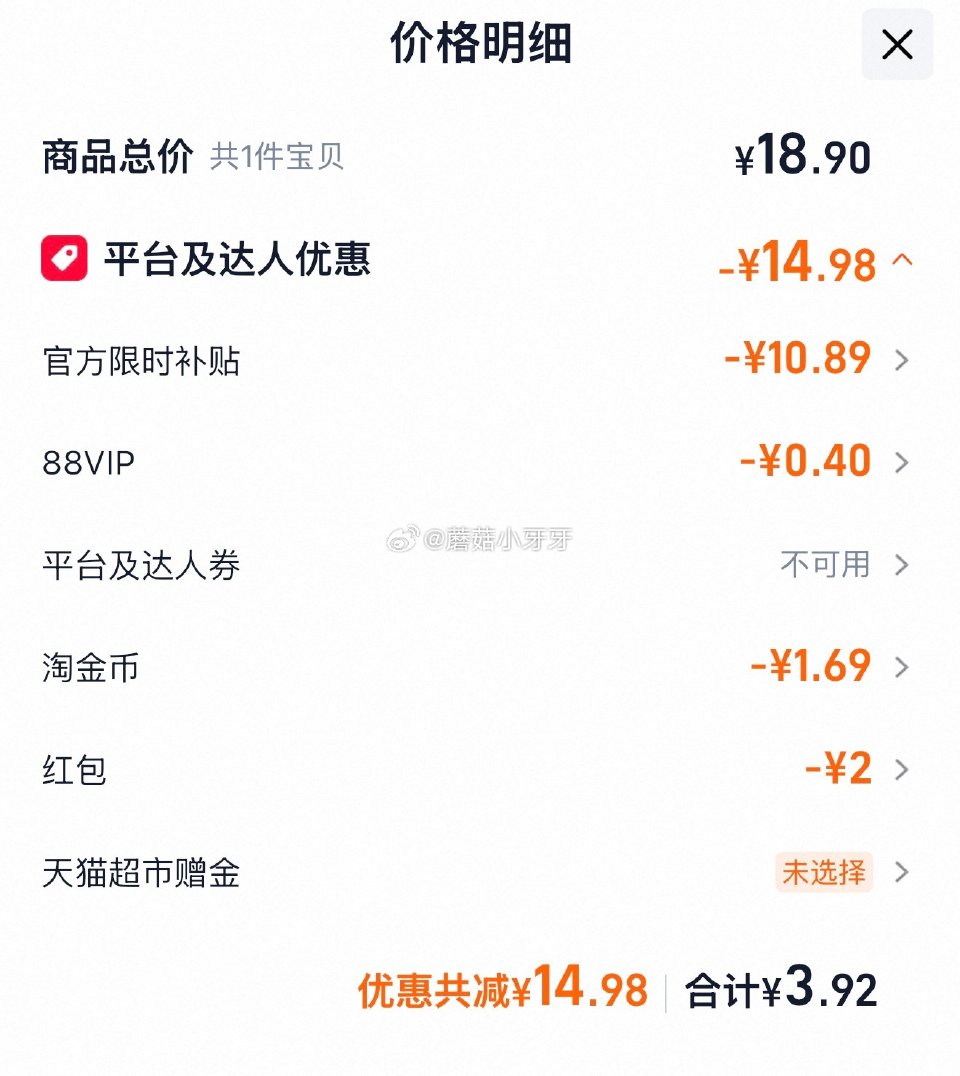Viewport: 960px width, 1076px height.
Task: Click the arrow beside 红包 discount
Action: point(905,770)
